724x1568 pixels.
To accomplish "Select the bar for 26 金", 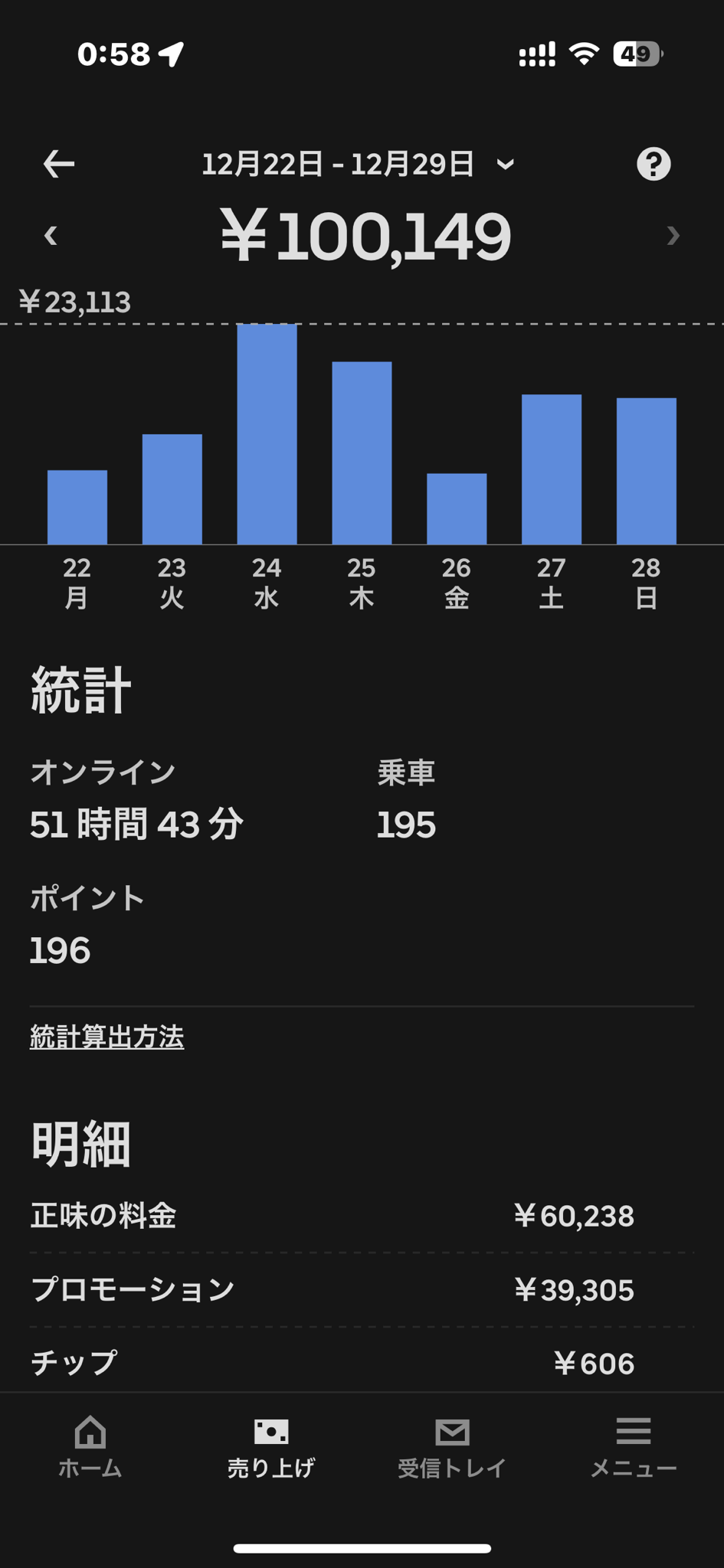I will [457, 508].
